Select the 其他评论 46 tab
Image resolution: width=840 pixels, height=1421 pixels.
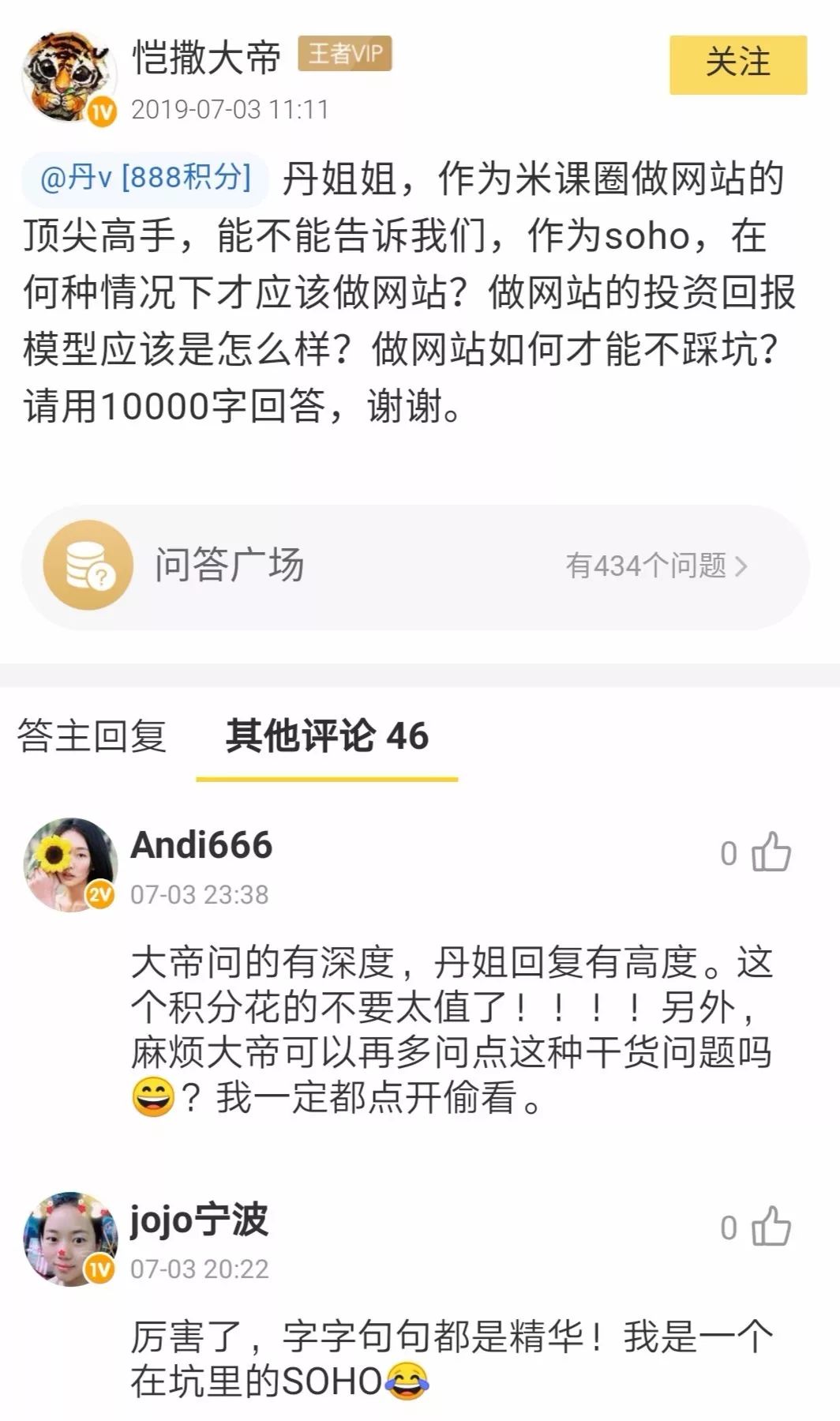click(x=327, y=736)
